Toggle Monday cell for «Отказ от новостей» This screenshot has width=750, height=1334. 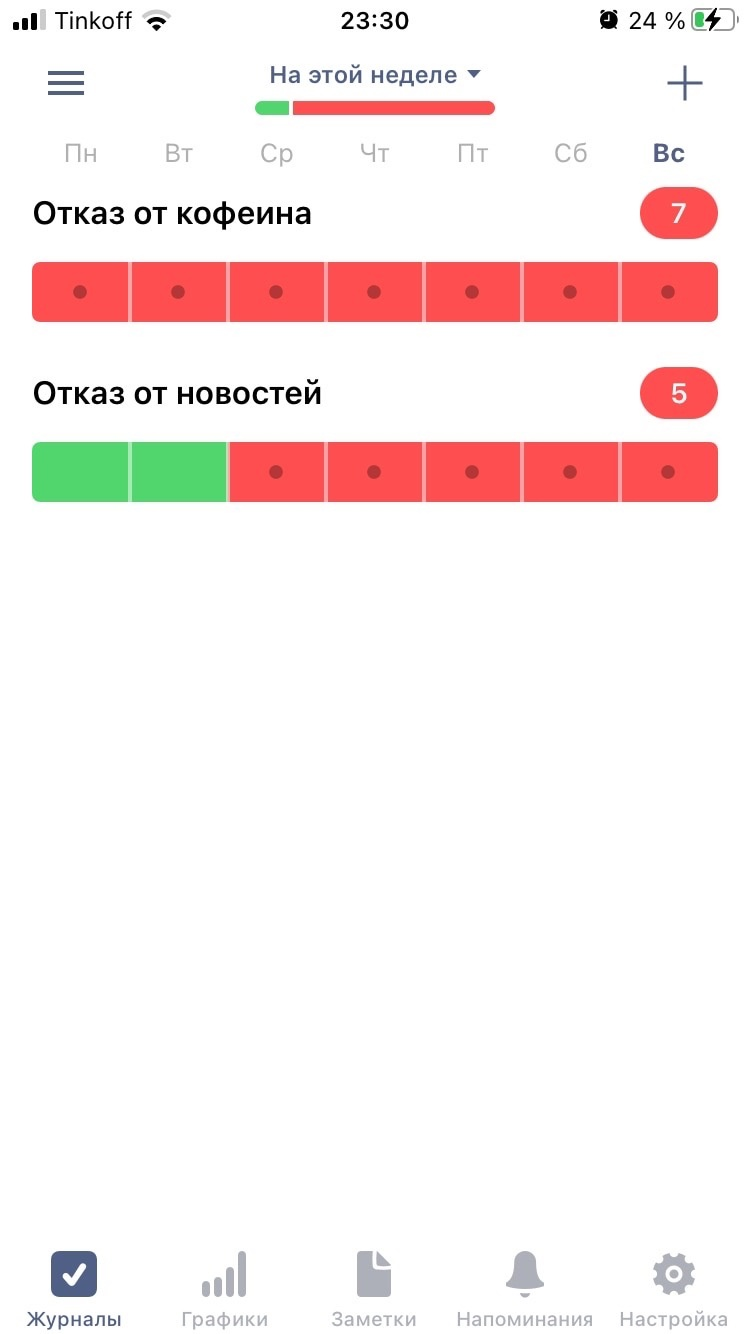(x=81, y=472)
